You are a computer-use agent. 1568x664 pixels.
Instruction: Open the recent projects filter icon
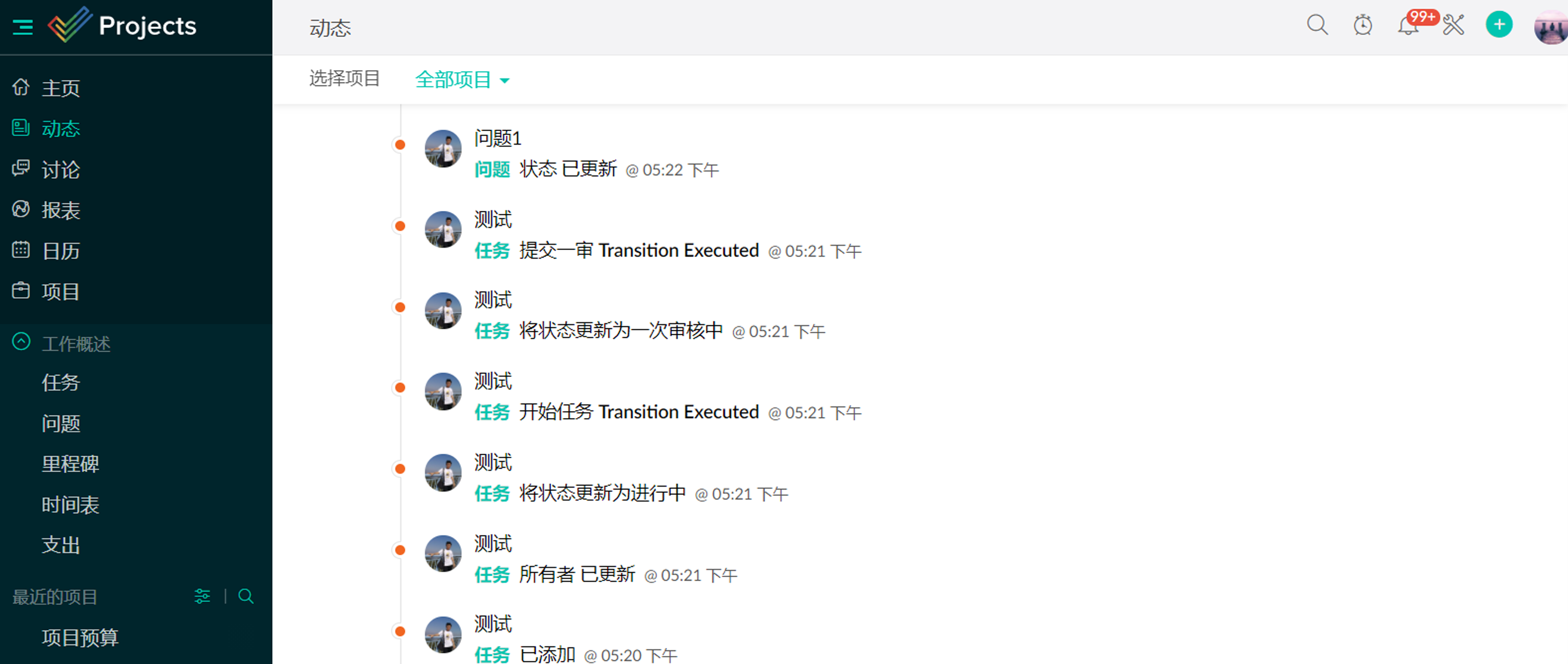202,596
